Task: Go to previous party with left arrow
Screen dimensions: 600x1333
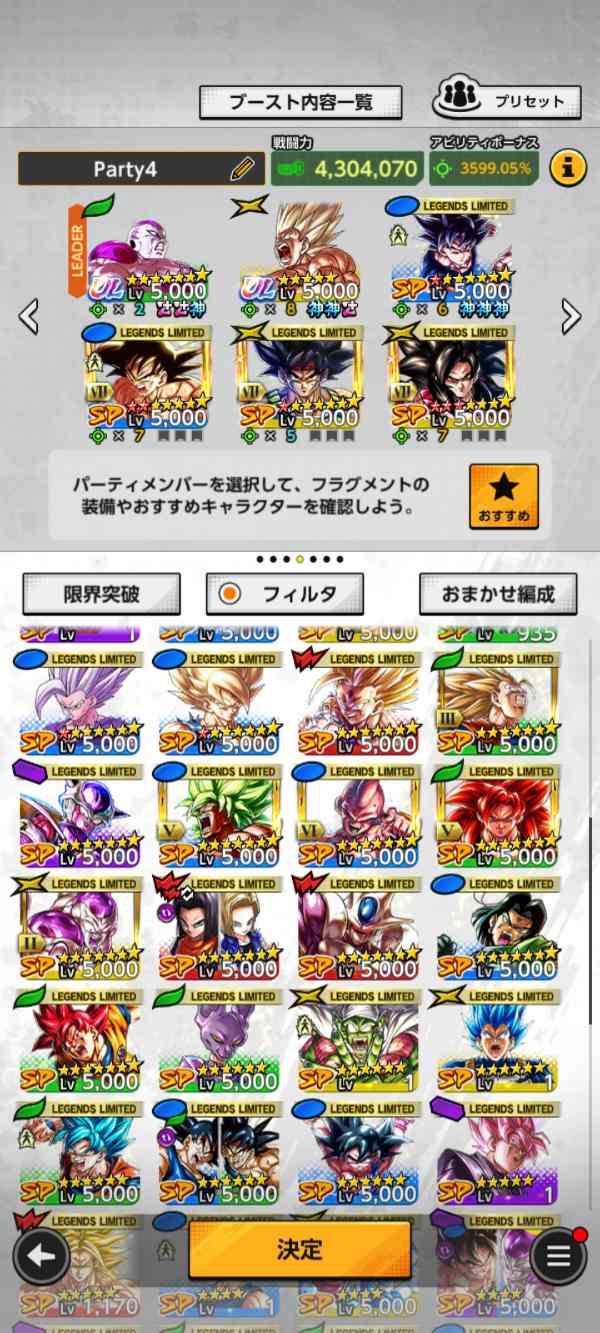Action: tap(29, 316)
